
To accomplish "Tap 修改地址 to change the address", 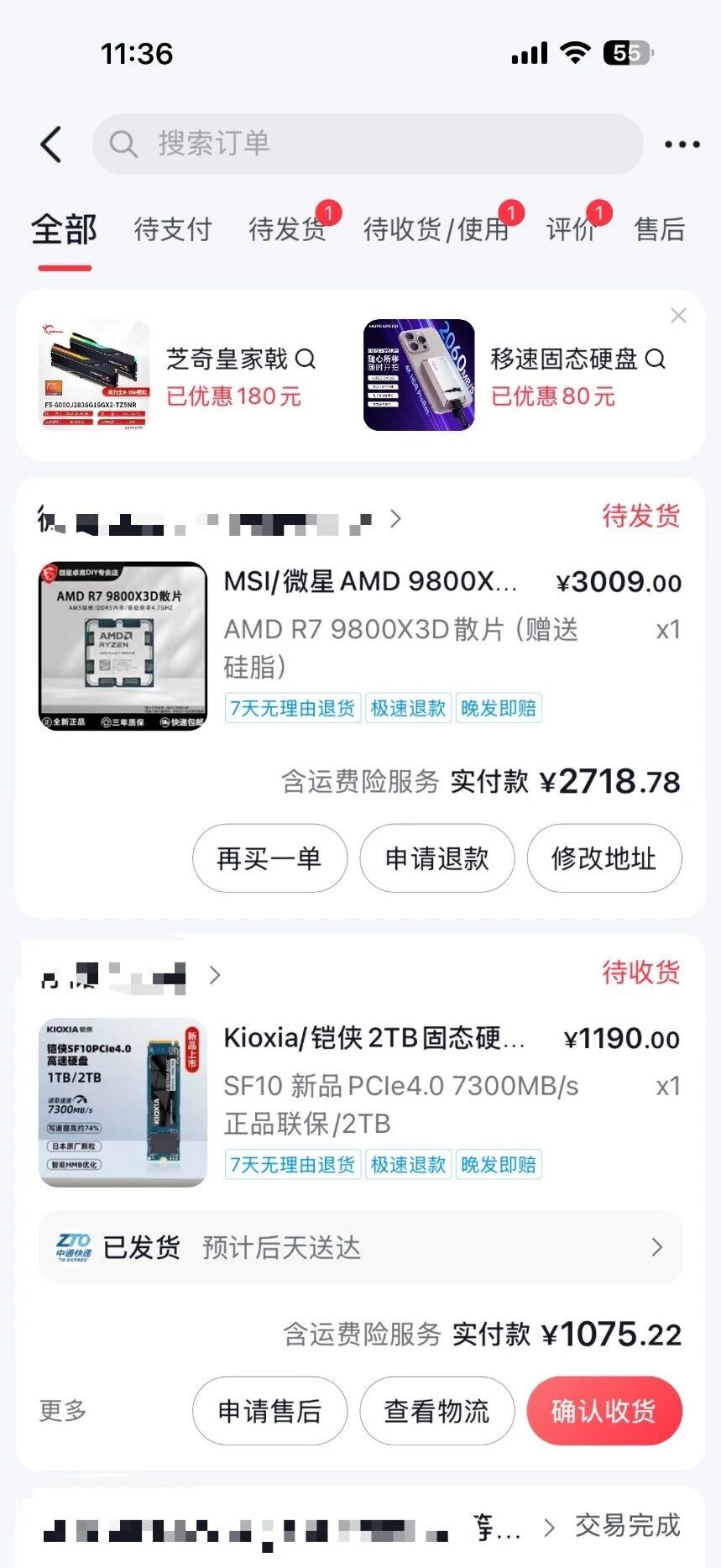I will [x=603, y=858].
